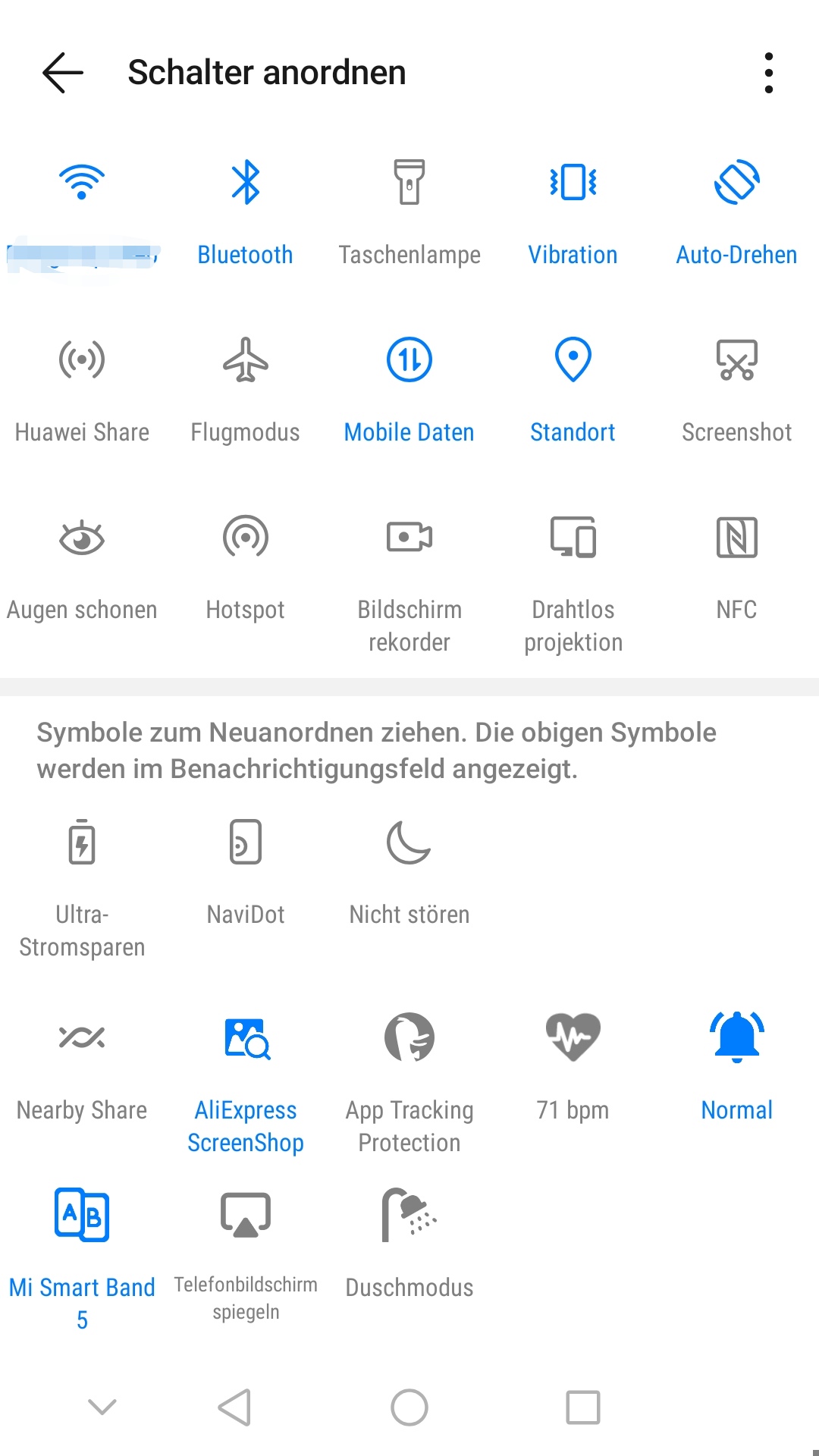Screen dimensions: 819x1456
Task: Disable Auto-Drehen
Action: [736, 184]
